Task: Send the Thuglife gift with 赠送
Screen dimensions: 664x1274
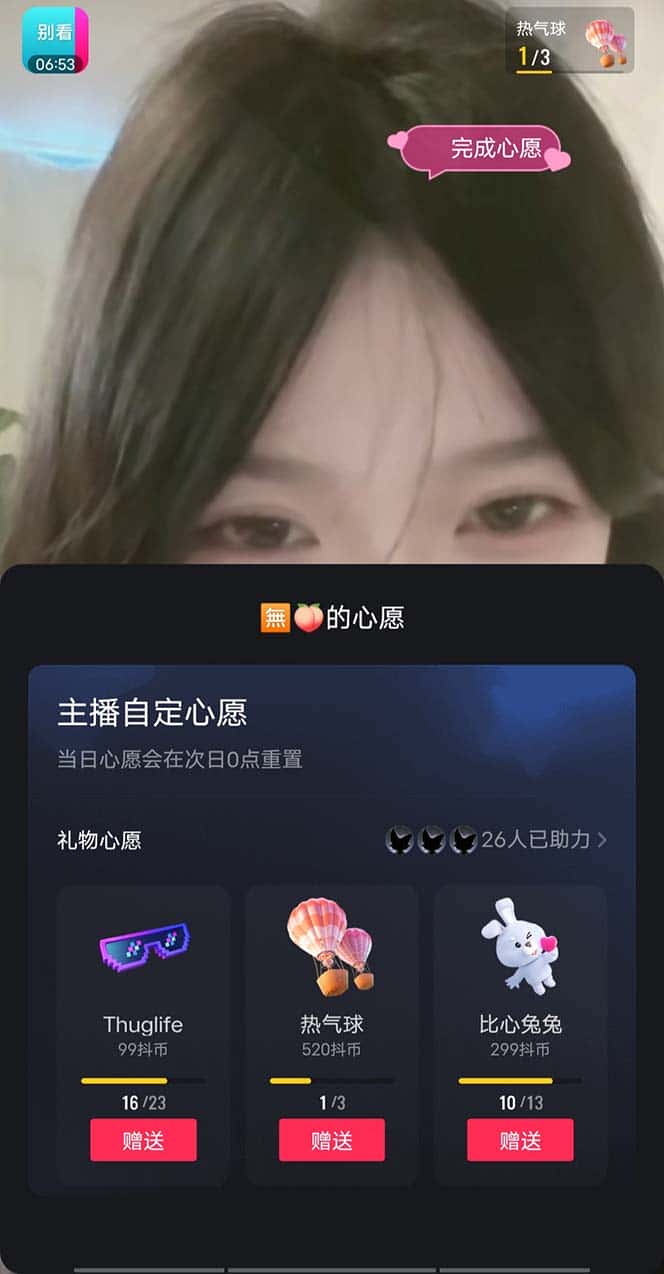Action: pyautogui.click(x=143, y=1140)
